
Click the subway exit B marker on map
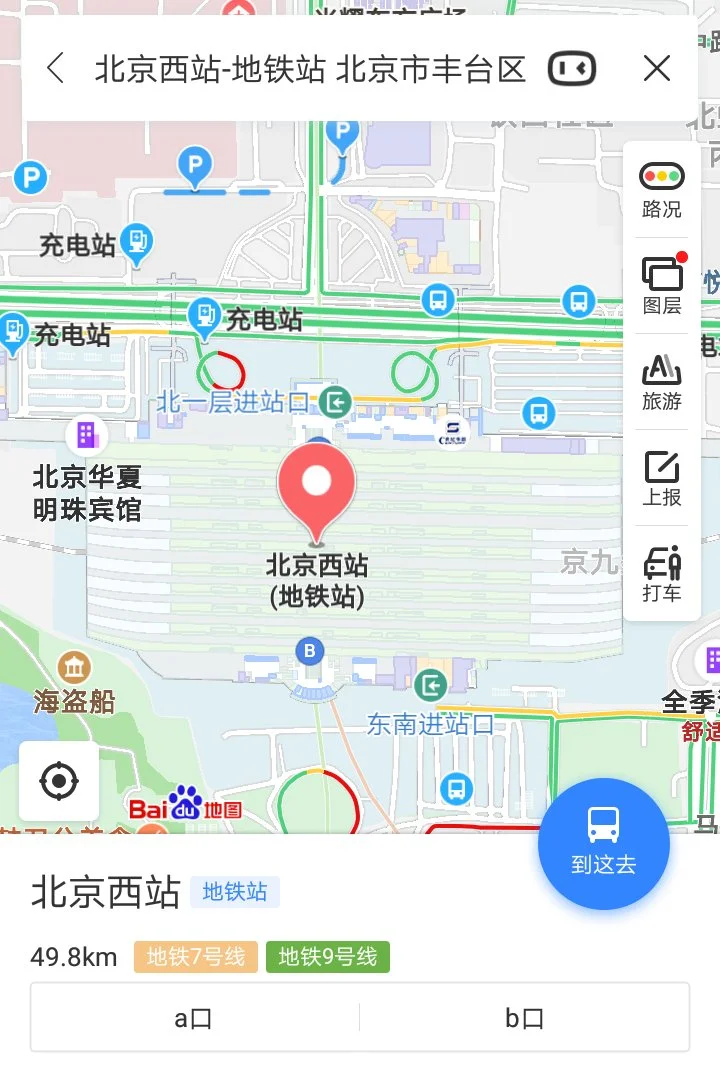pyautogui.click(x=312, y=651)
